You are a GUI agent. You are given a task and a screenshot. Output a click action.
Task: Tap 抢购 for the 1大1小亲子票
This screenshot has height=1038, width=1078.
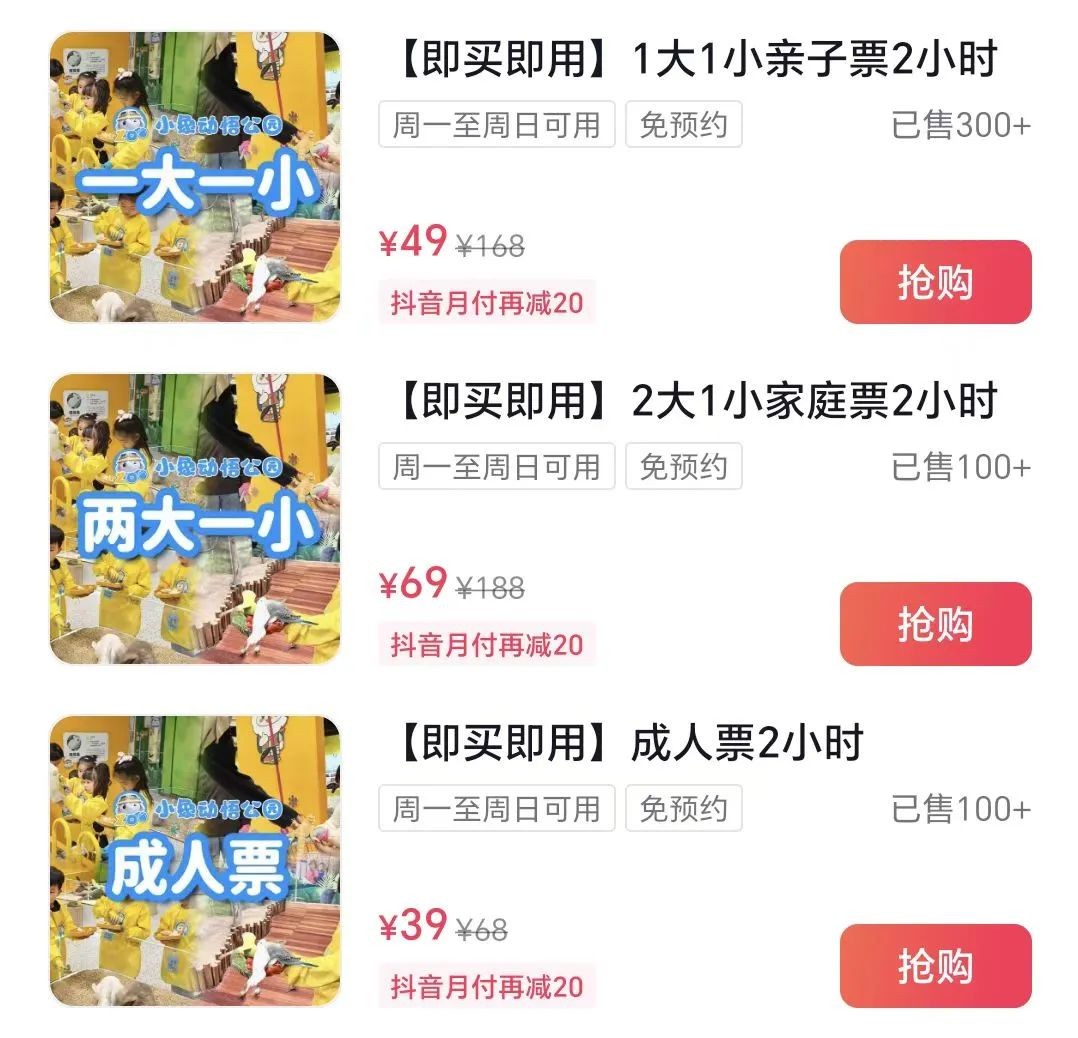(x=935, y=282)
